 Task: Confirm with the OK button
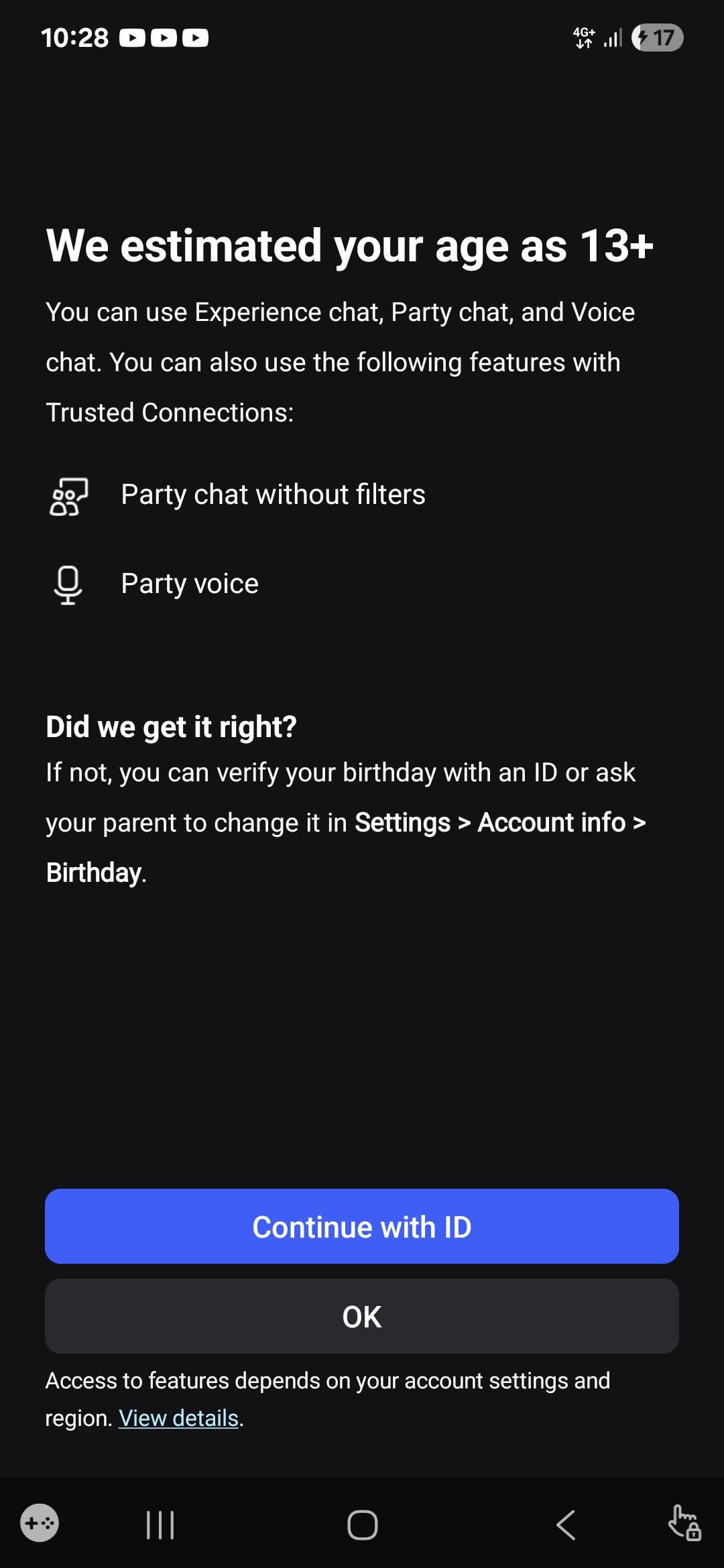point(362,1317)
